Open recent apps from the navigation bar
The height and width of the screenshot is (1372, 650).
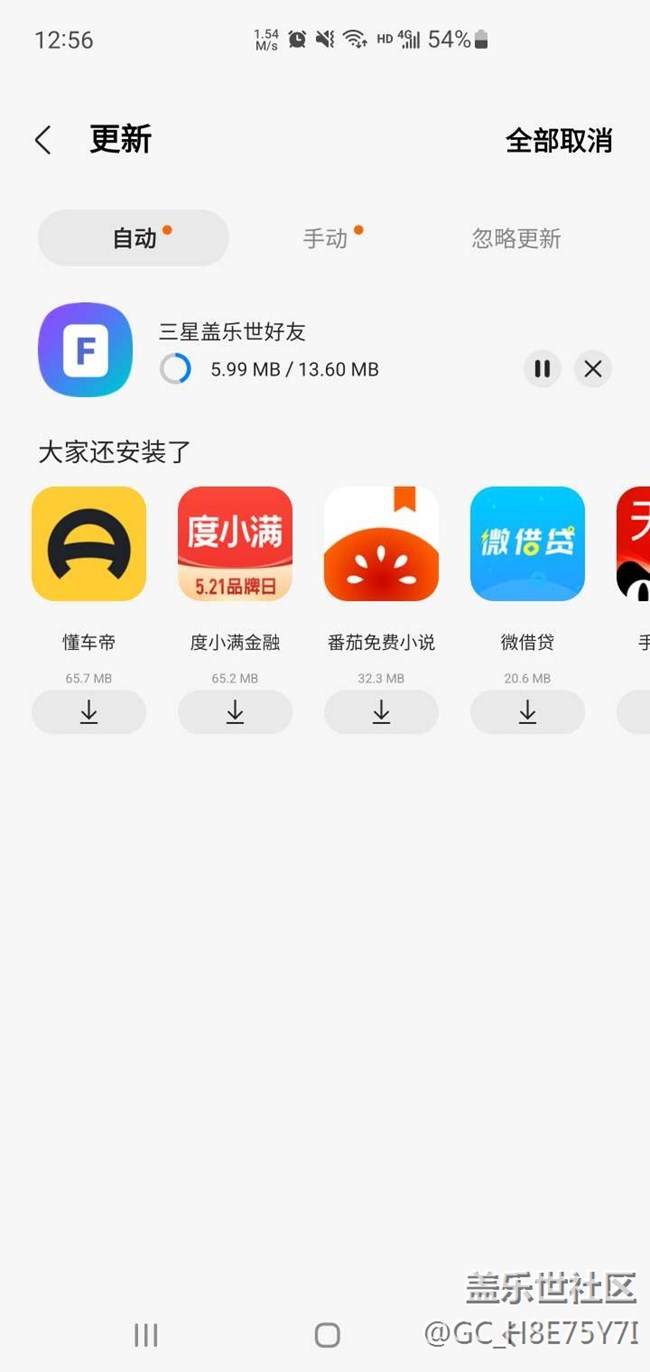(146, 1334)
